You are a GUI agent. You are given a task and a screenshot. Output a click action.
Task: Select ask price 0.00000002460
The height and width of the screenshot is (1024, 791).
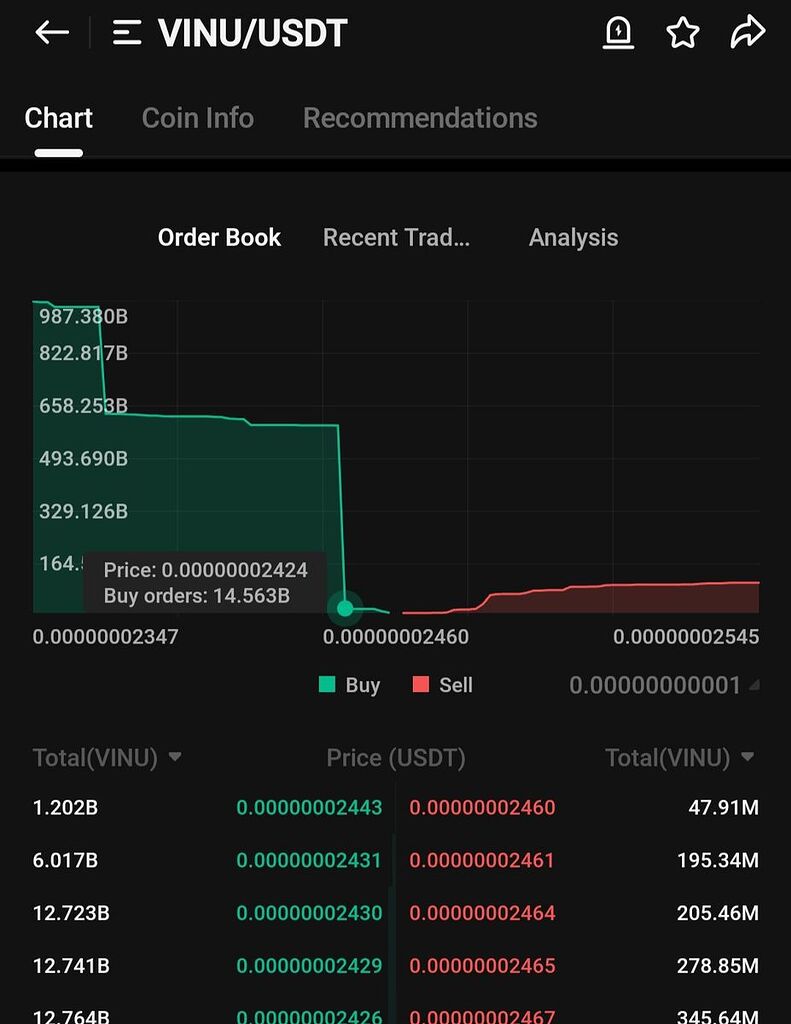tap(482, 808)
